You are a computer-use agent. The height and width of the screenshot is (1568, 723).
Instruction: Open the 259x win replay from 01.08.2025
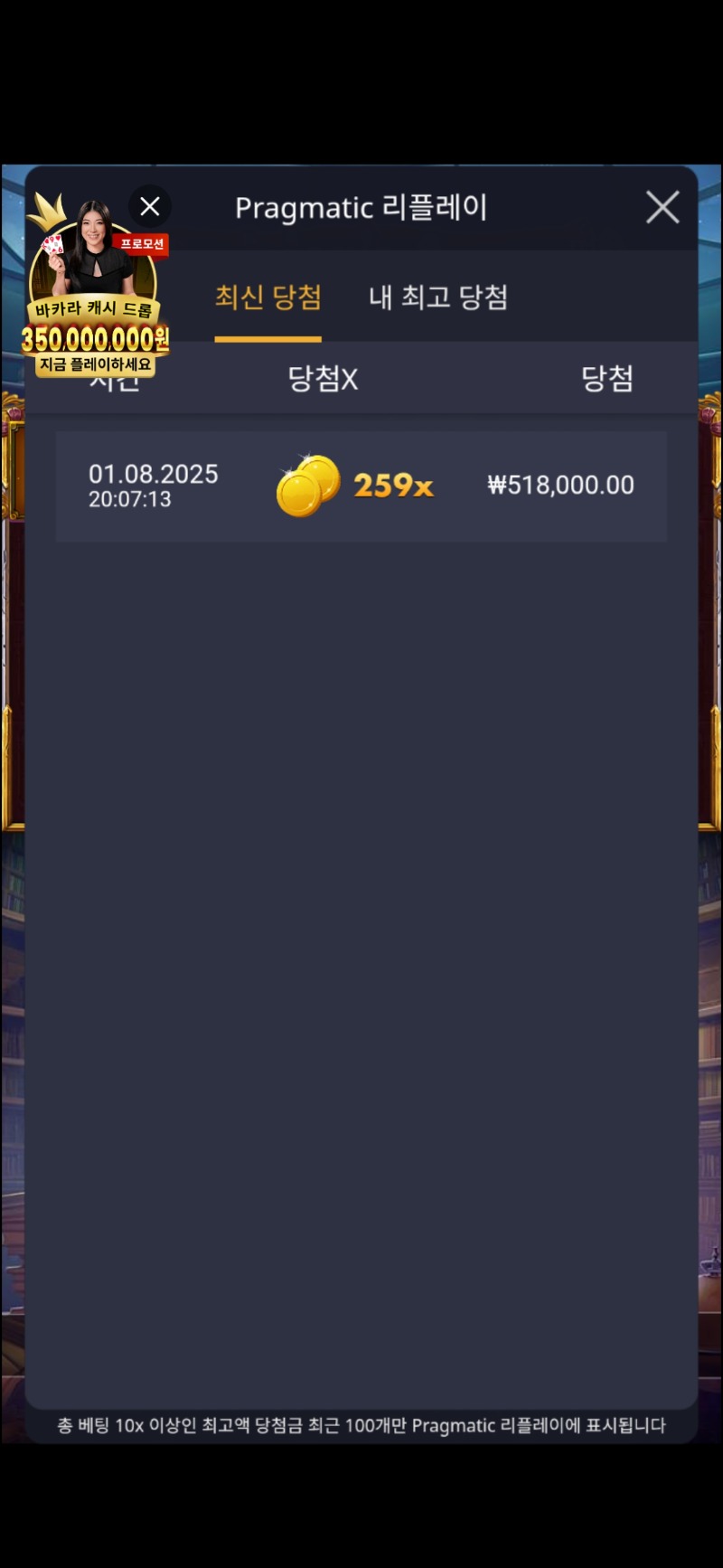point(361,486)
